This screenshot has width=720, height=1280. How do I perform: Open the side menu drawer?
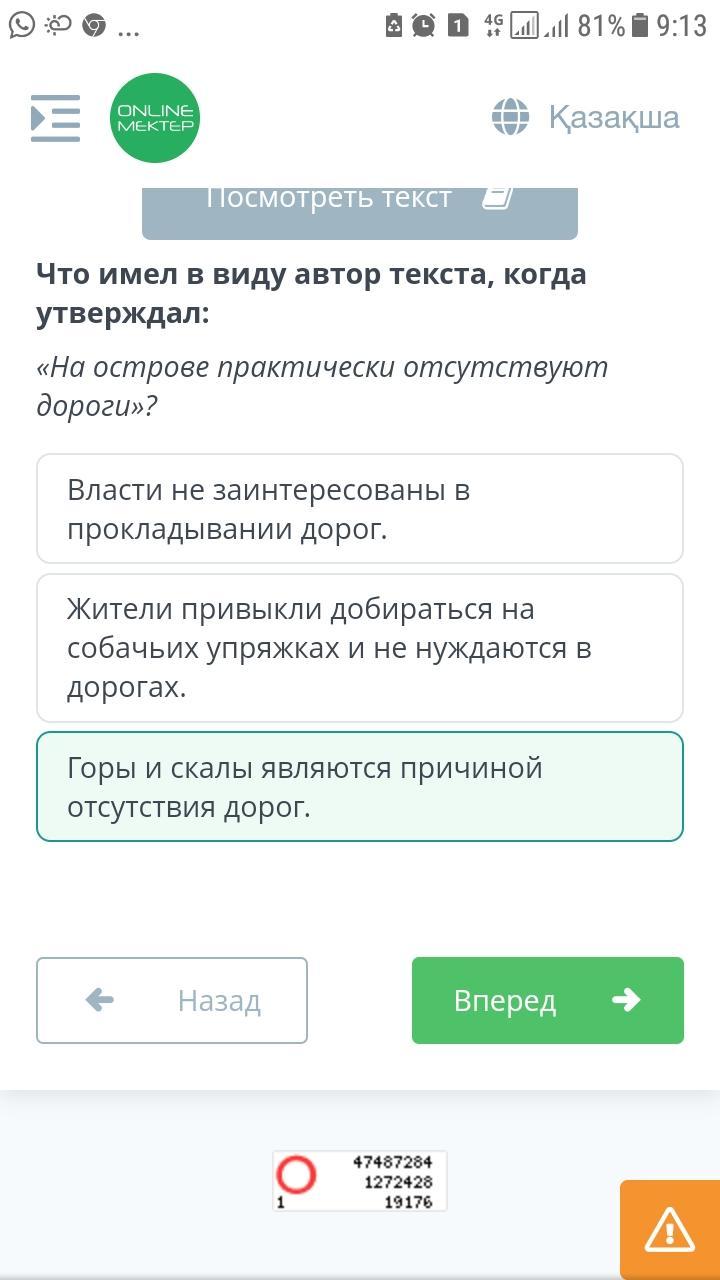55,118
